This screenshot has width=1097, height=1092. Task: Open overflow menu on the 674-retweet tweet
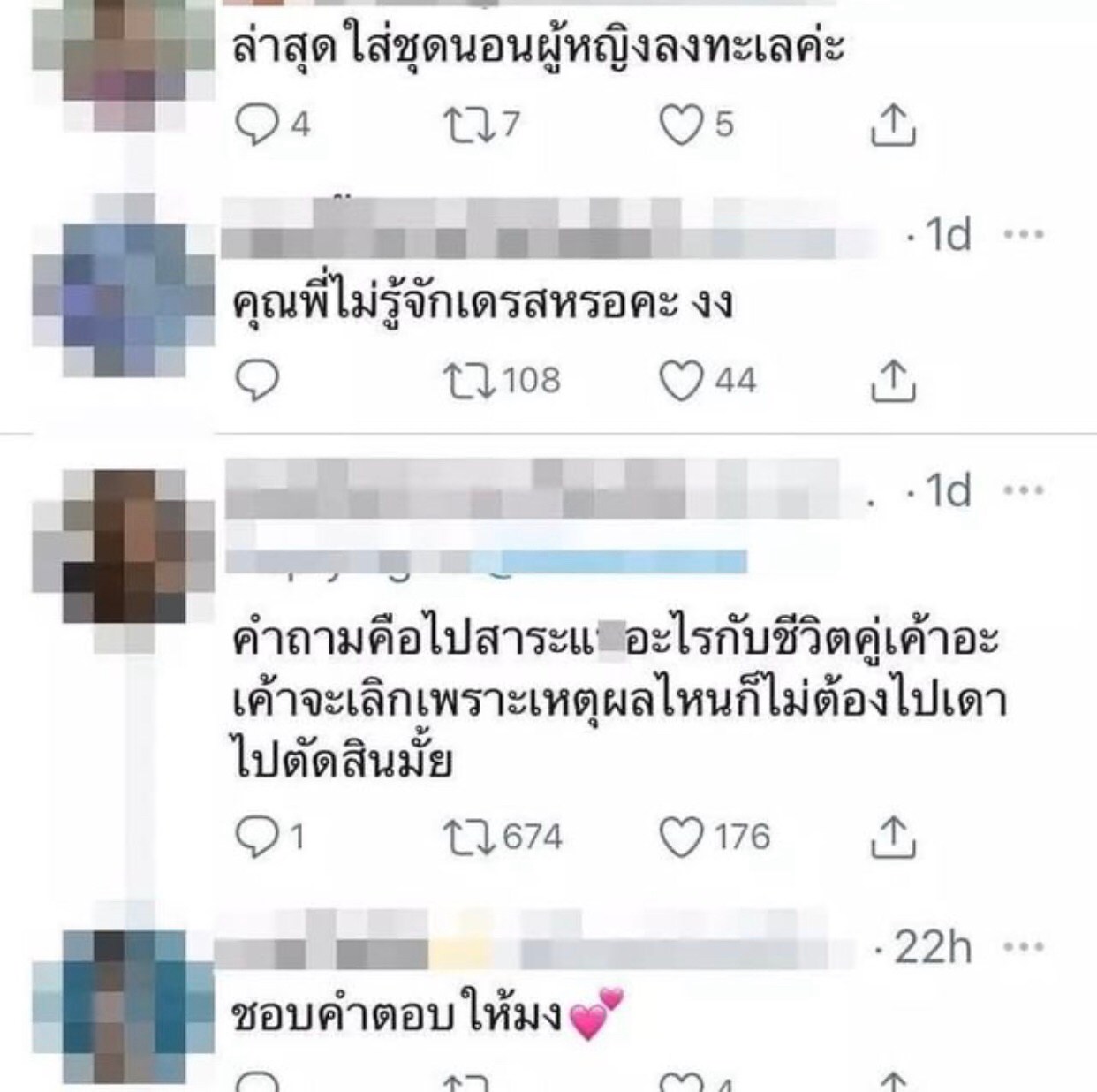click(1025, 490)
